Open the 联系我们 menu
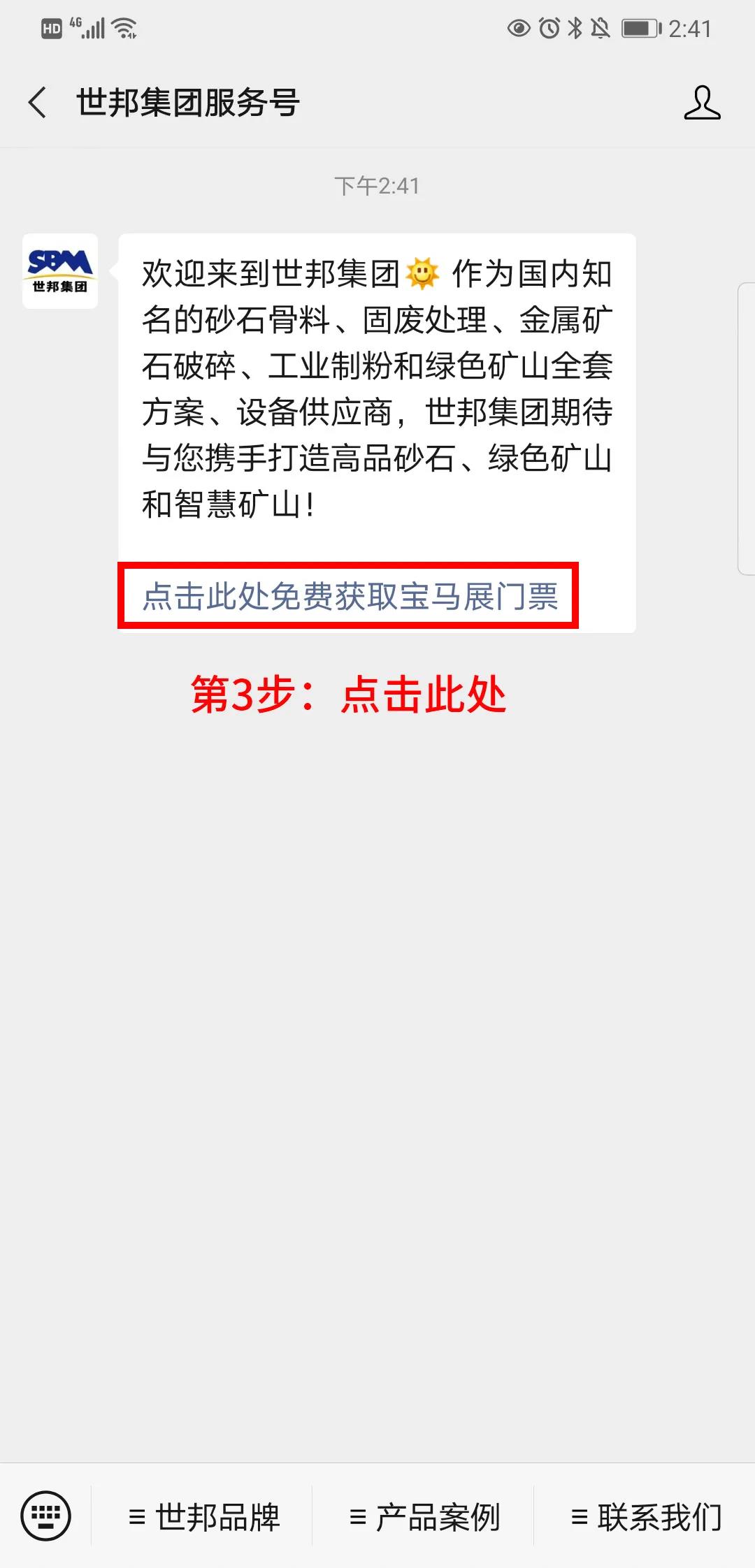 click(646, 1517)
